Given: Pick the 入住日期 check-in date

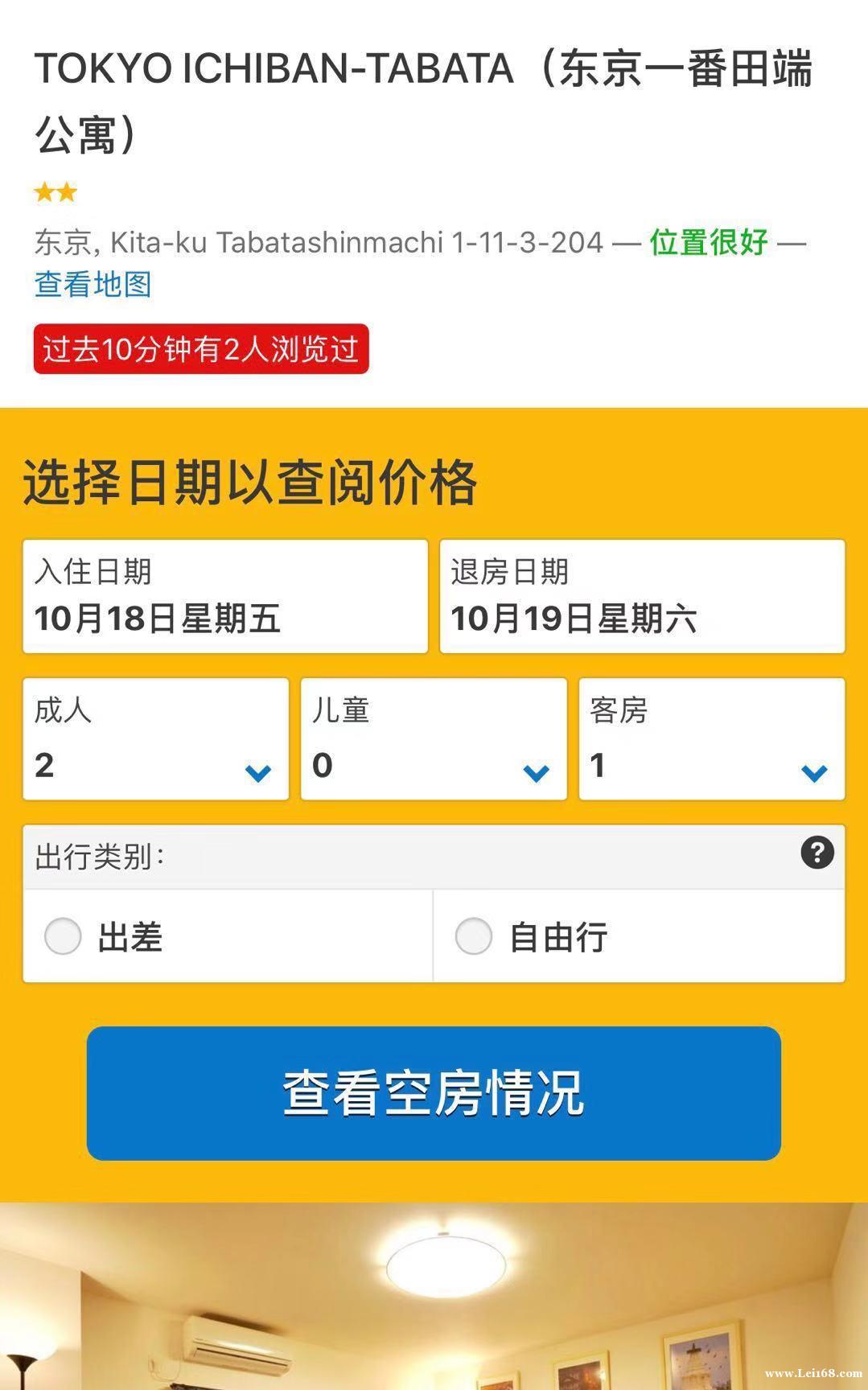Looking at the screenshot, I should click(x=225, y=596).
